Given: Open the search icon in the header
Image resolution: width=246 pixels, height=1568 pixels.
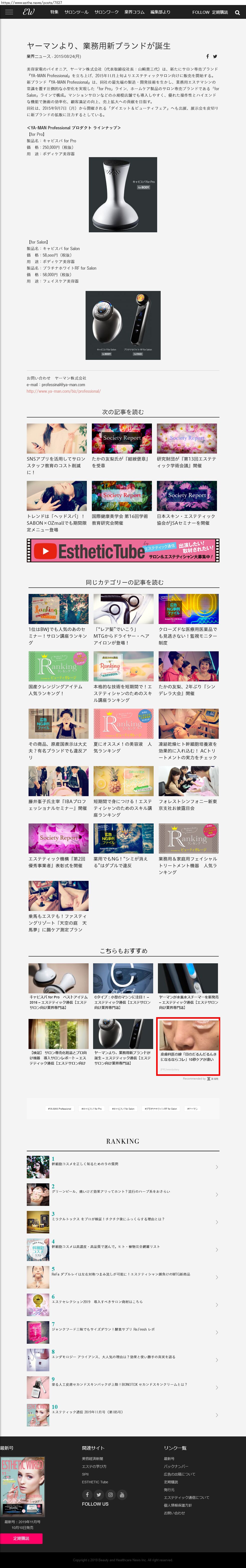Looking at the screenshot, I should (x=237, y=12).
